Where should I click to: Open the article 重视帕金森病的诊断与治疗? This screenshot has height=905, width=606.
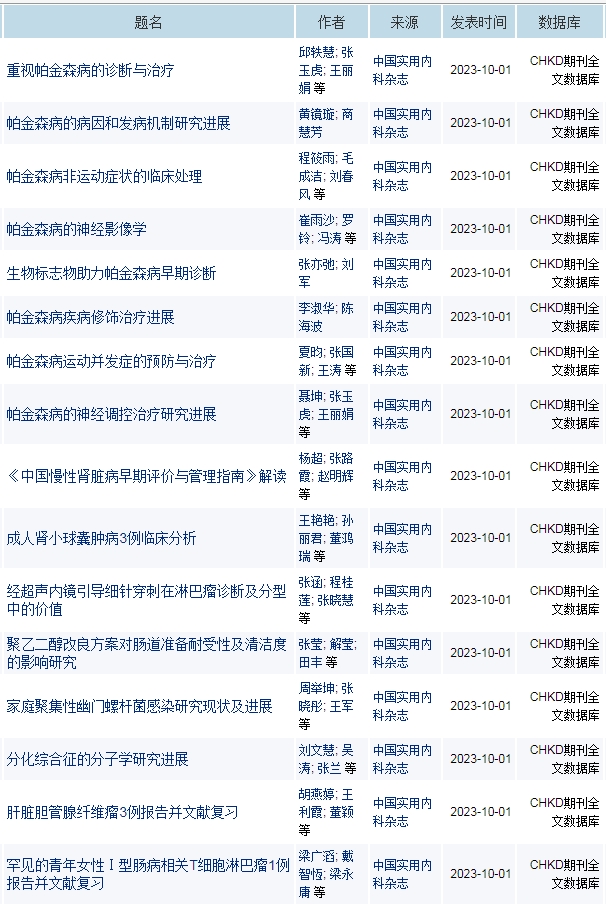90,70
